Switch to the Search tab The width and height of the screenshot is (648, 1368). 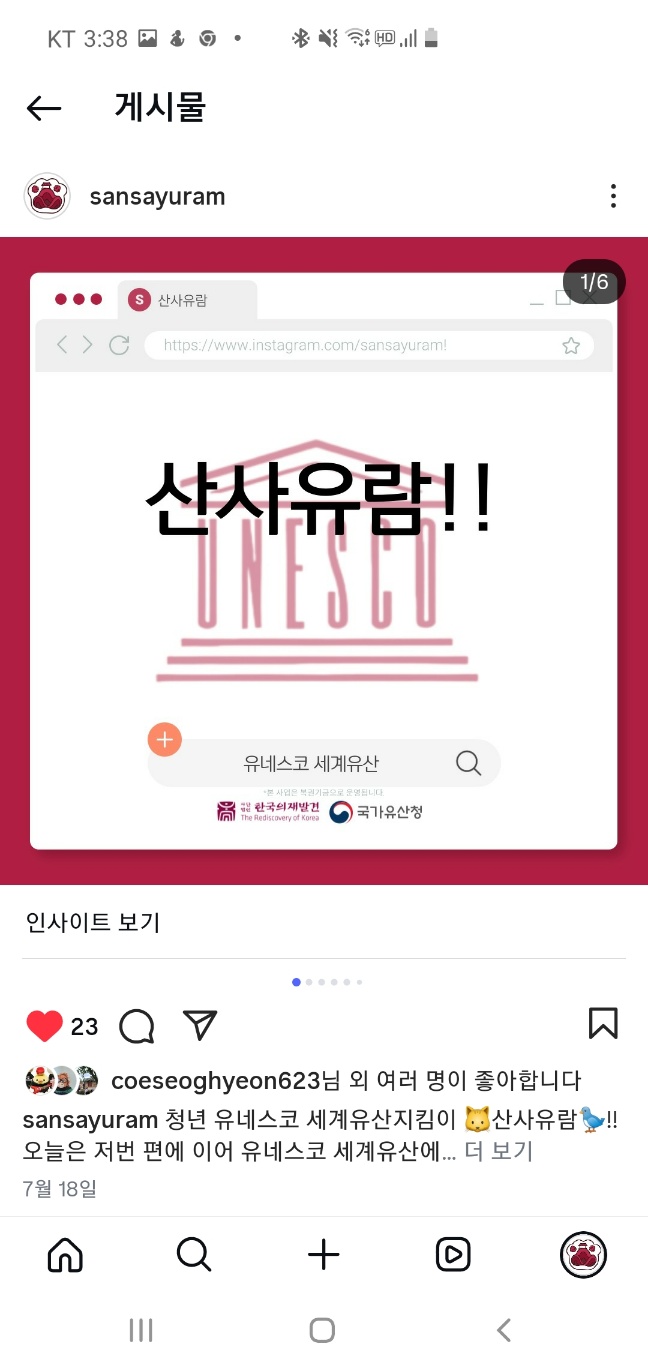pyautogui.click(x=193, y=1254)
